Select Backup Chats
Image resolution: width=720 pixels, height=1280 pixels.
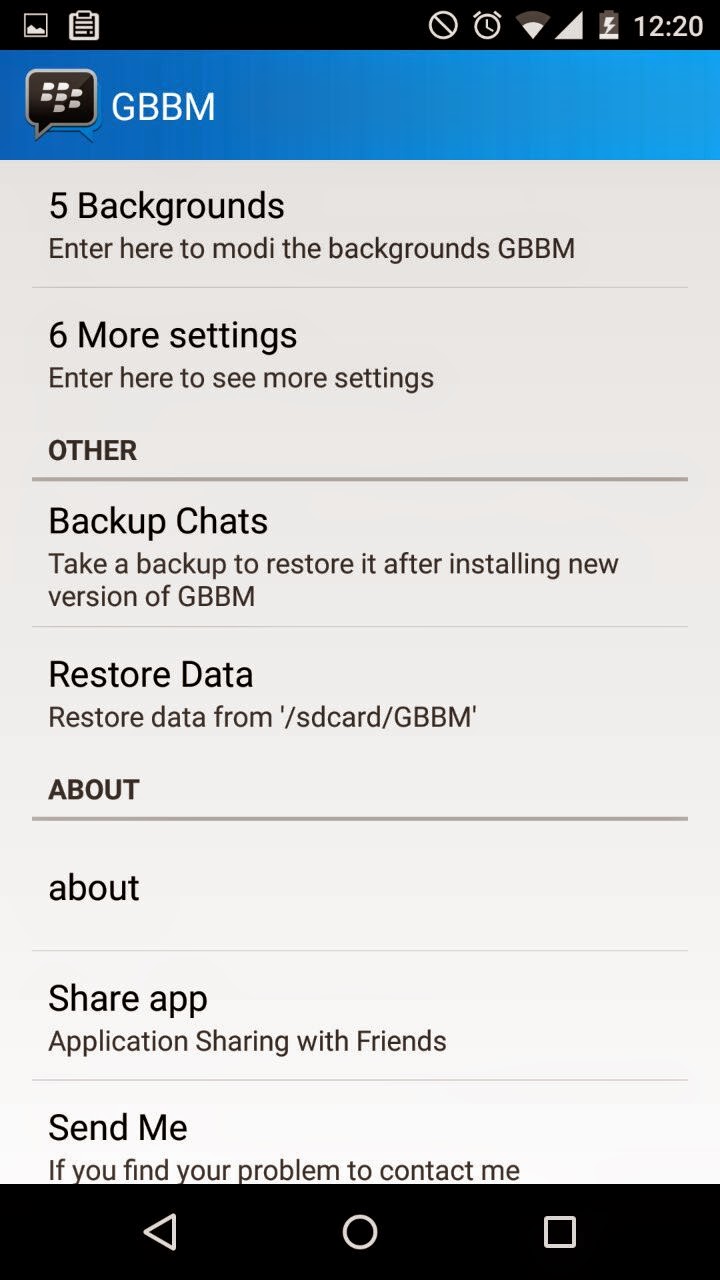[360, 554]
